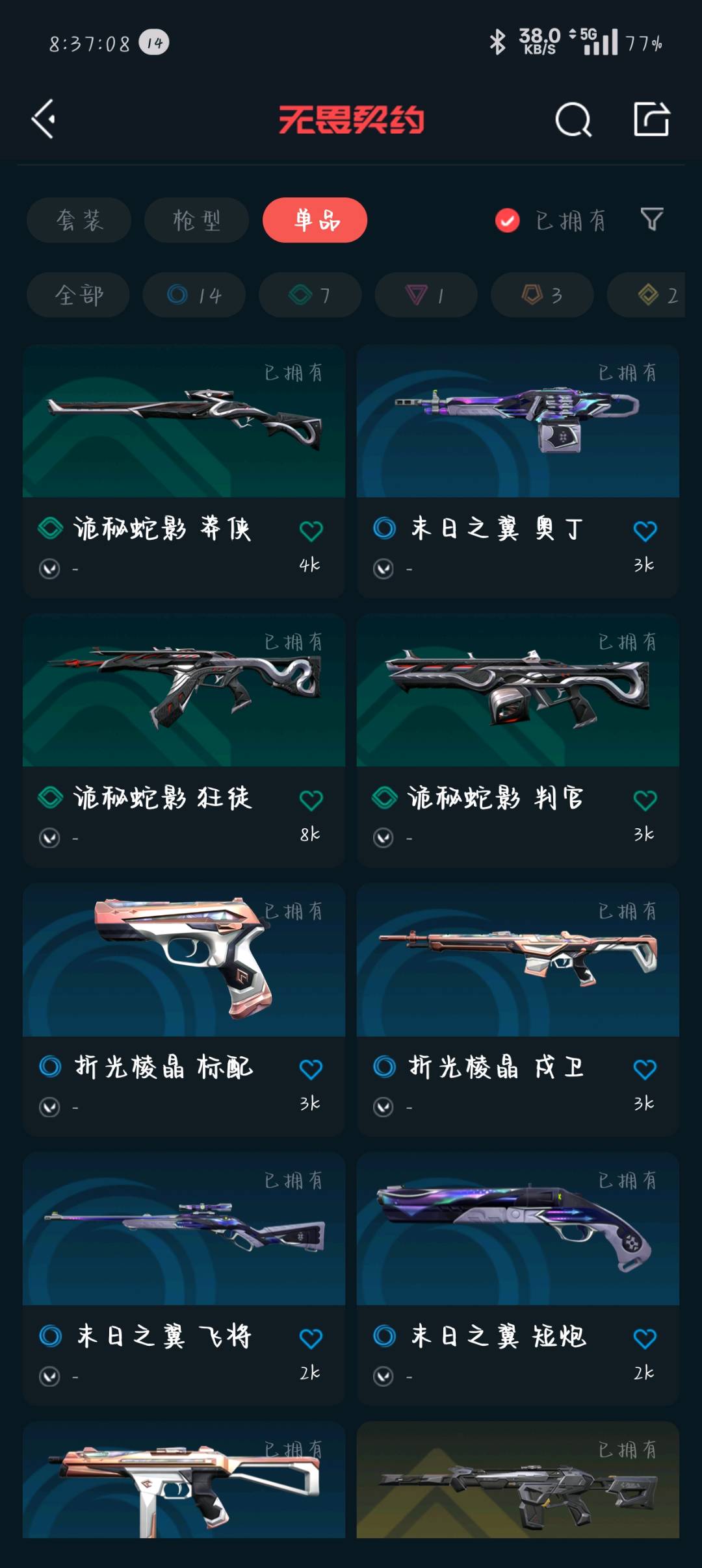Select the 全部 rarity chip
702x1568 pixels.
click(79, 295)
